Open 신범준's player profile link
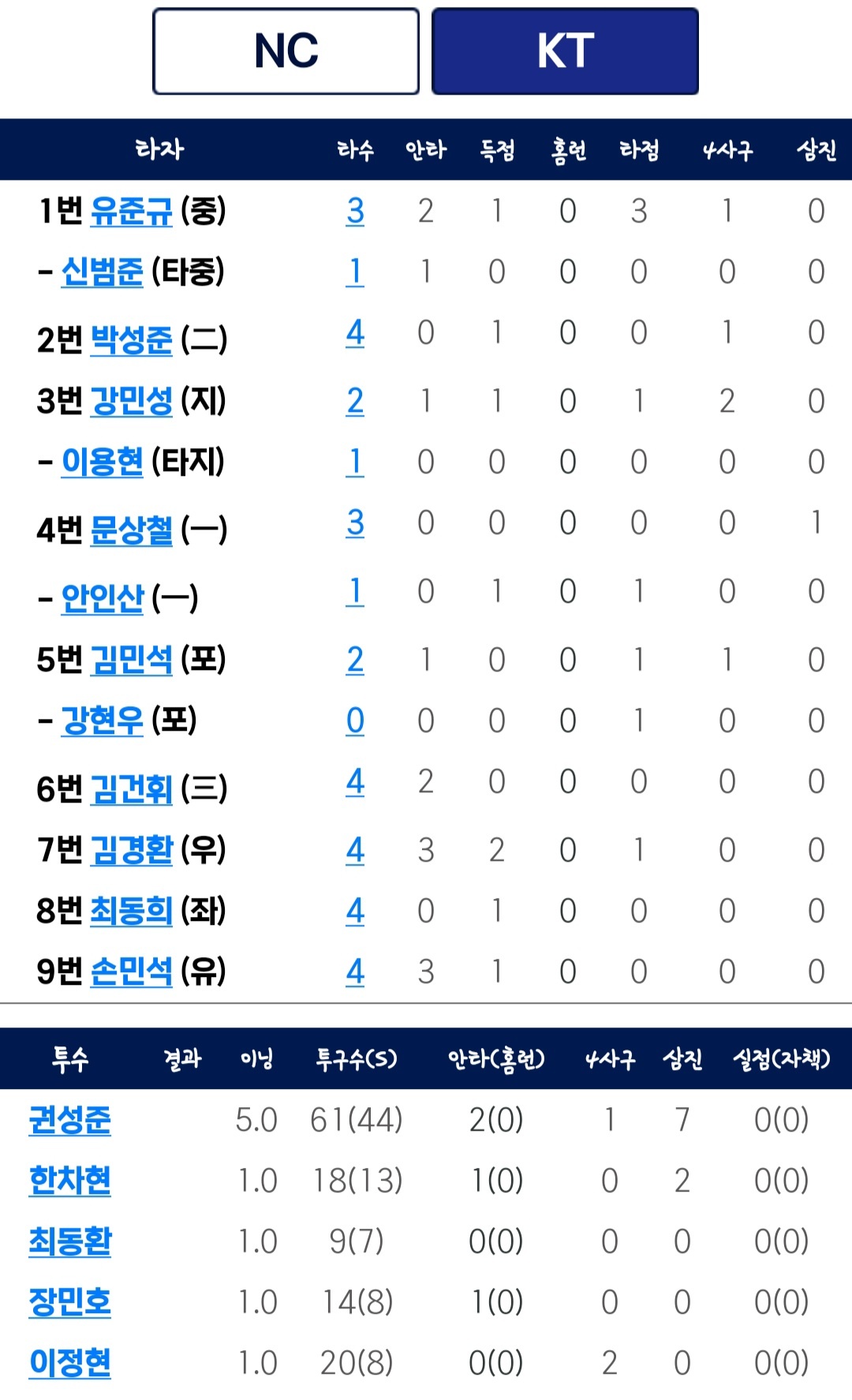Screen dimensions: 852x1400 point(102,271)
